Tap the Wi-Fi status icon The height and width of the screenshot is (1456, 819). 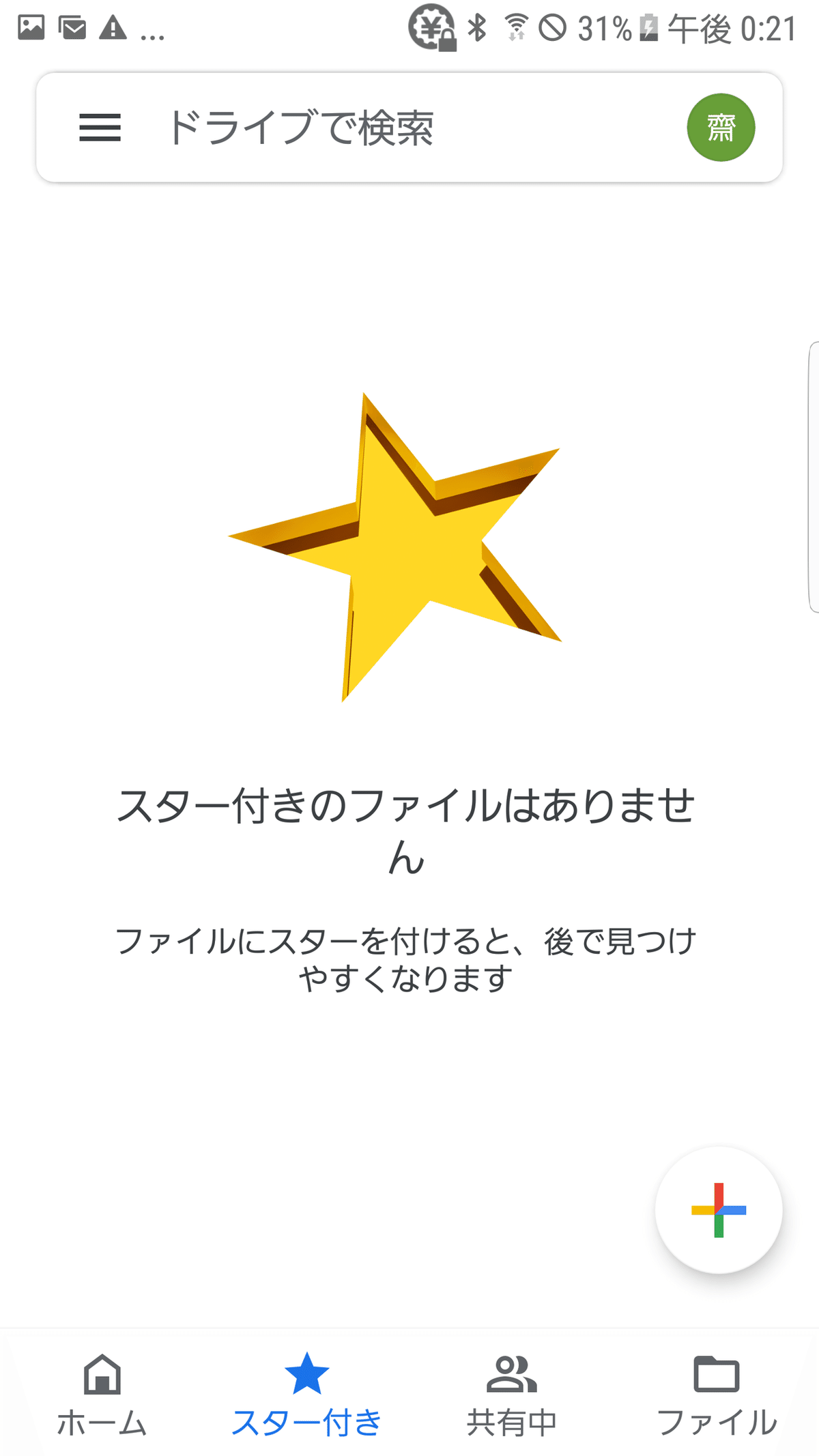515,27
